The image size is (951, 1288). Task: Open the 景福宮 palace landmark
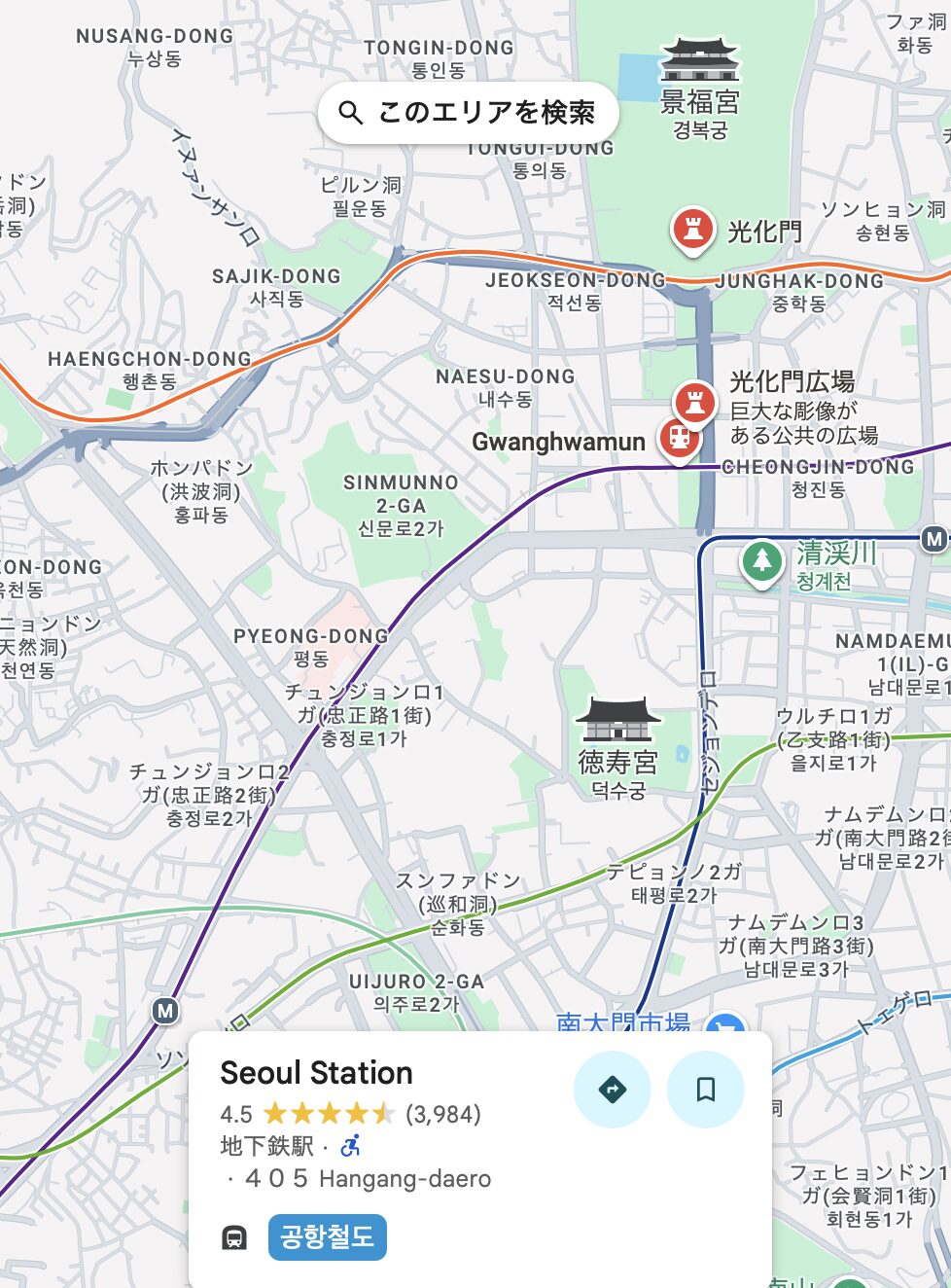coord(699,62)
